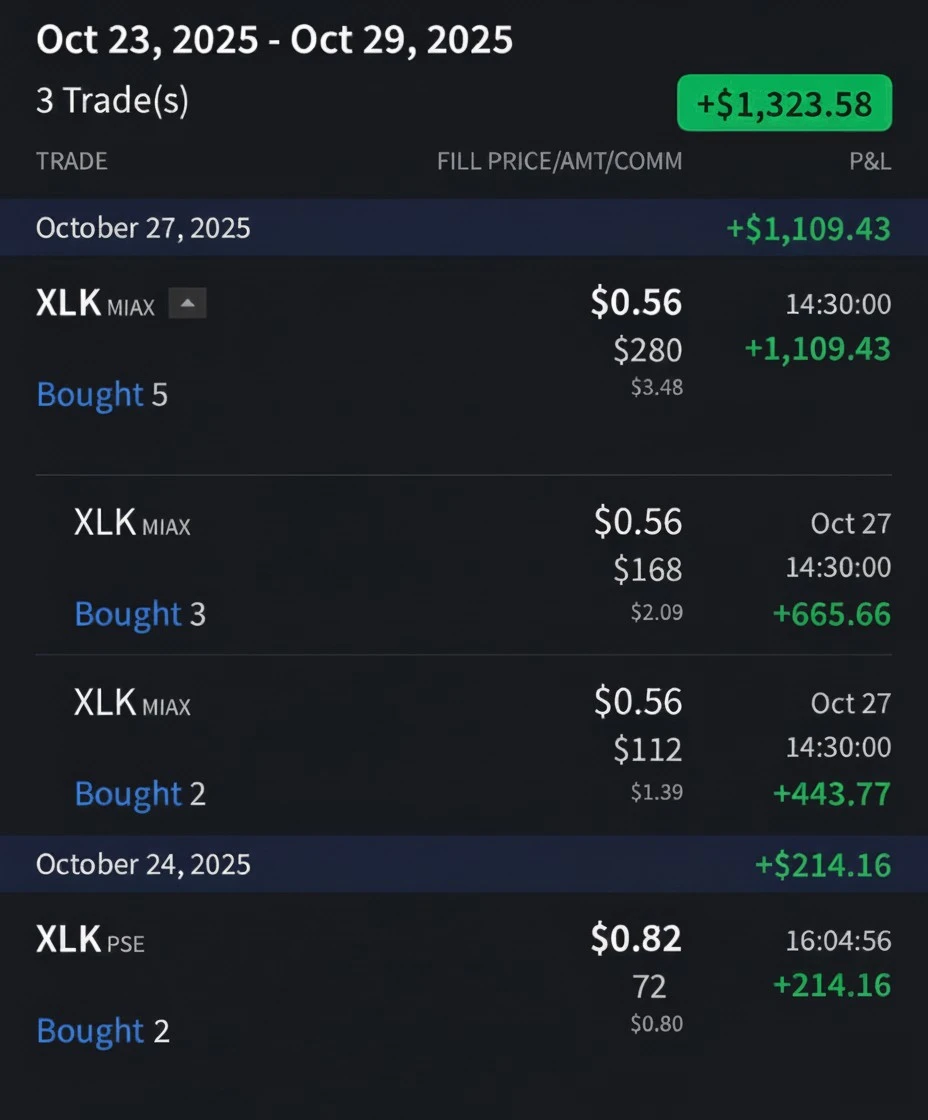This screenshot has height=1120, width=928.
Task: Click the Bought 5 label
Action: pyautogui.click(x=100, y=394)
